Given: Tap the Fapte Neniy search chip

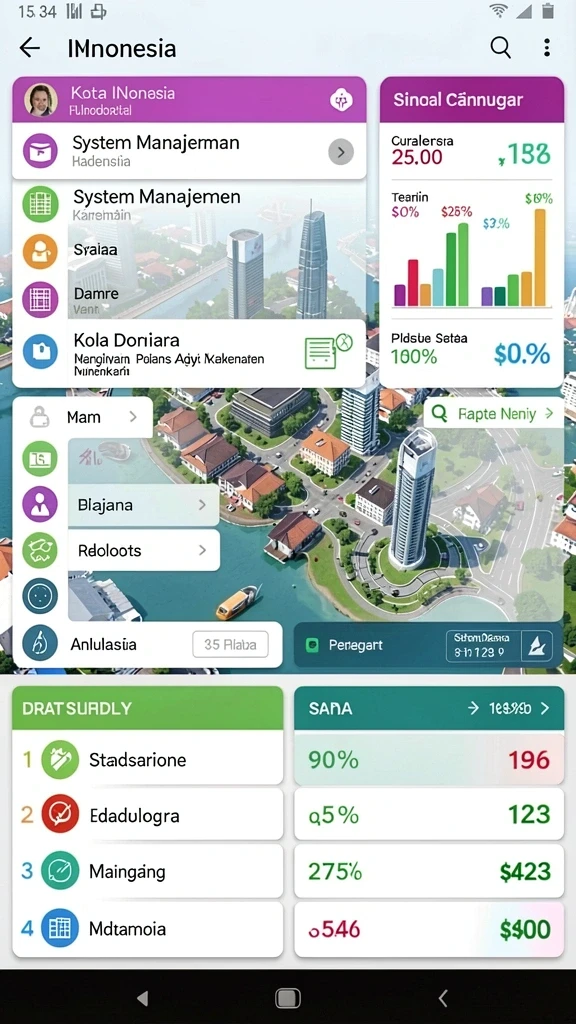Looking at the screenshot, I should click(493, 413).
